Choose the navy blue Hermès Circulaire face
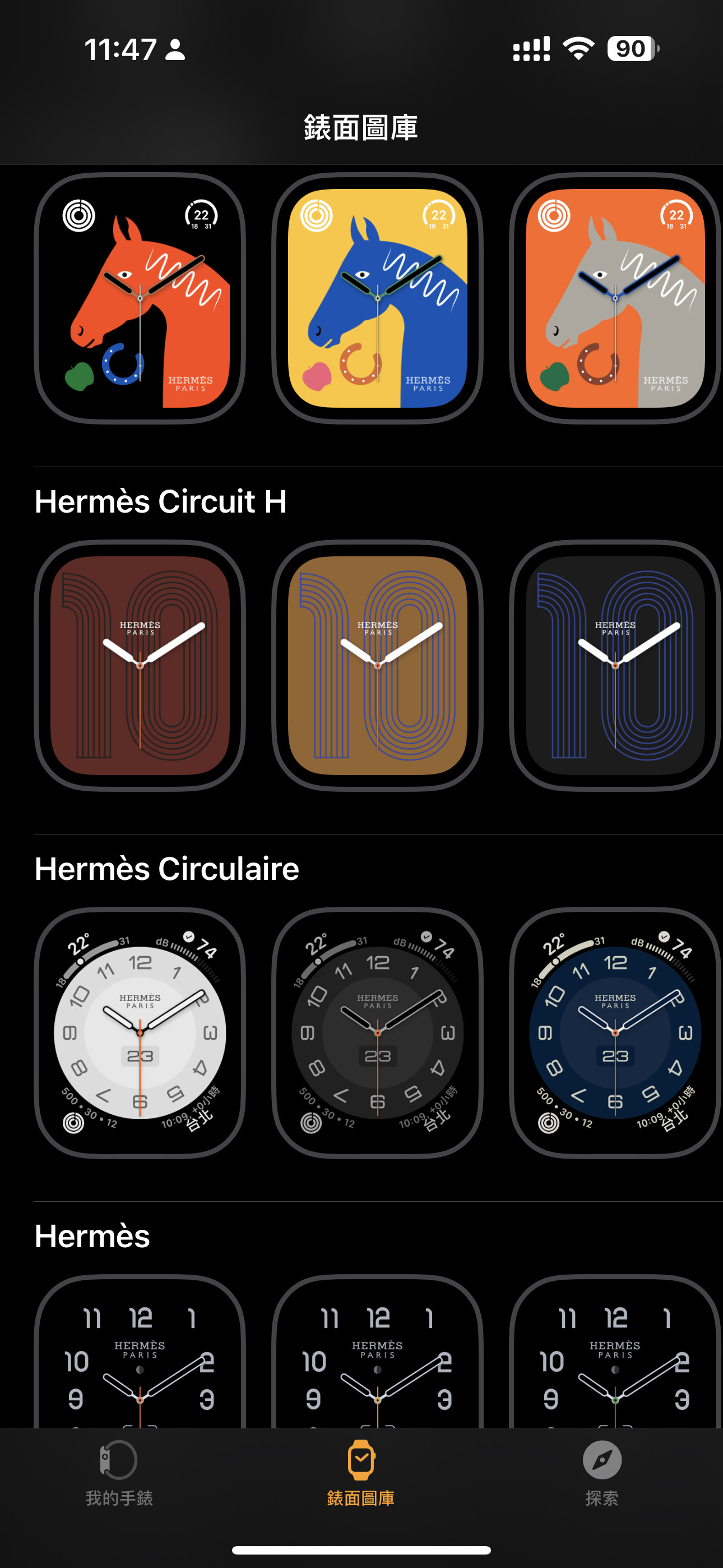This screenshot has height=1568, width=723. [615, 1033]
